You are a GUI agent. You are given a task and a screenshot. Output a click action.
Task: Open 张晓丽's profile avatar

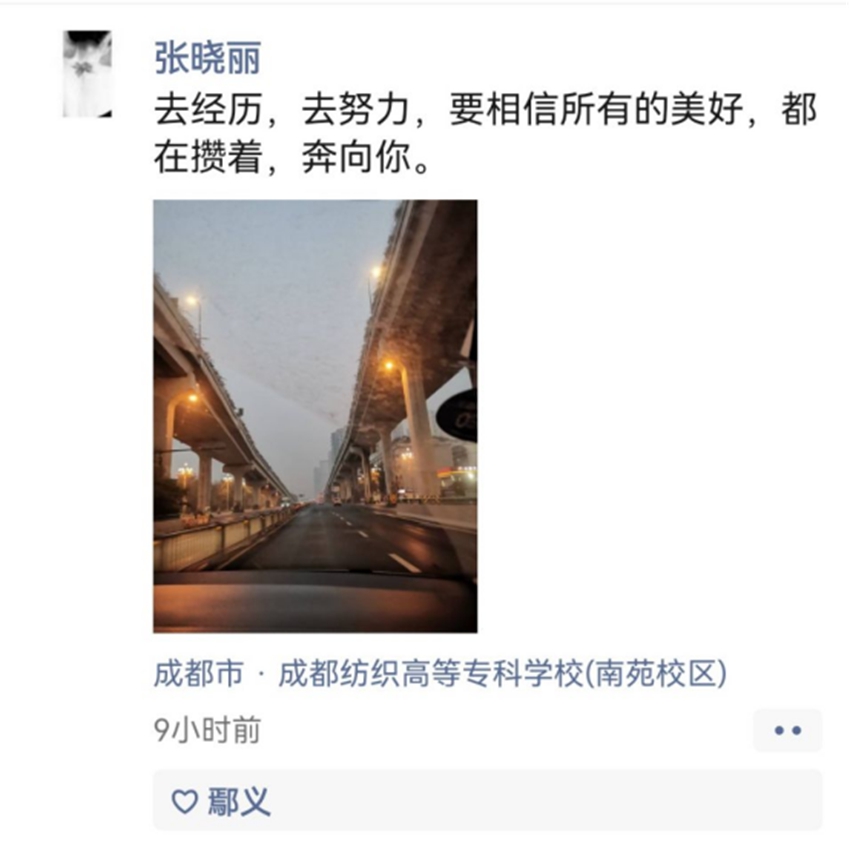tap(87, 74)
